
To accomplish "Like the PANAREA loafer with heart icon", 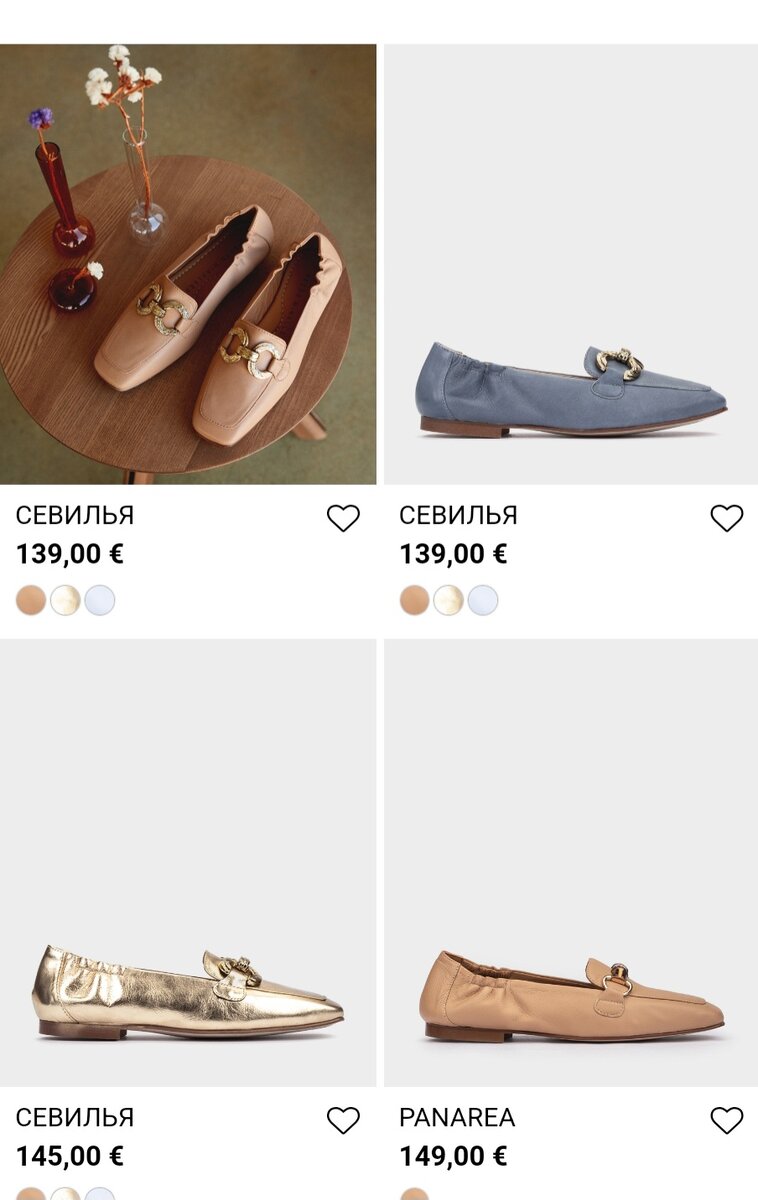I will pyautogui.click(x=727, y=1120).
